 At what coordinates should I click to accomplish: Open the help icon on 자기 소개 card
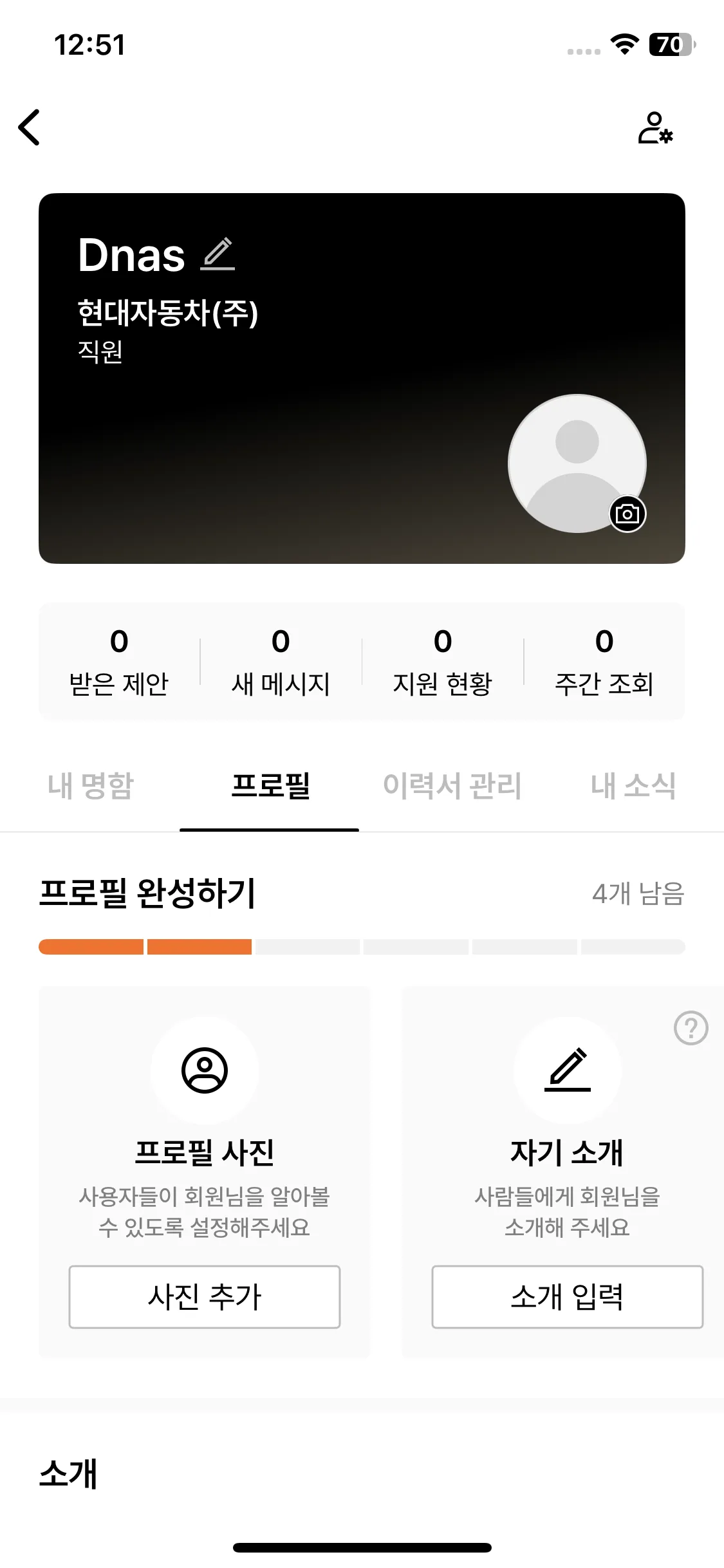point(691,1028)
